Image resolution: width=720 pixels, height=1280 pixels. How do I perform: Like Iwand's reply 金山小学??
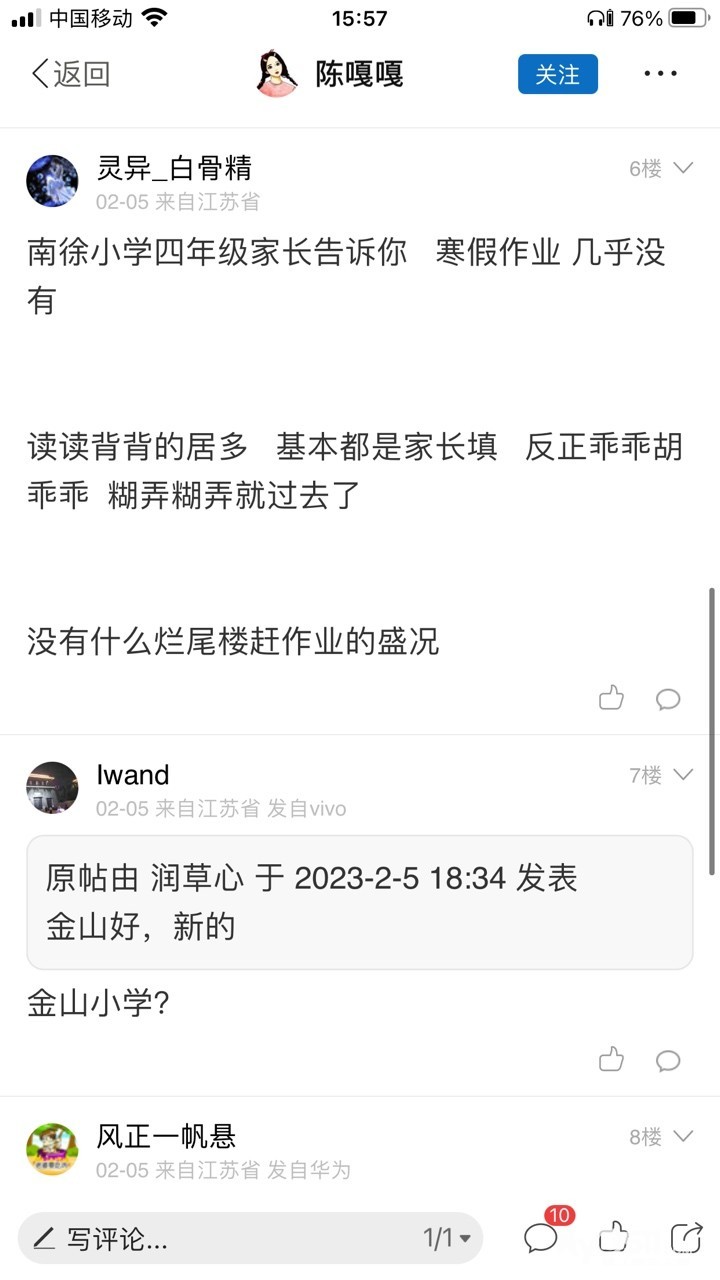click(x=611, y=1059)
